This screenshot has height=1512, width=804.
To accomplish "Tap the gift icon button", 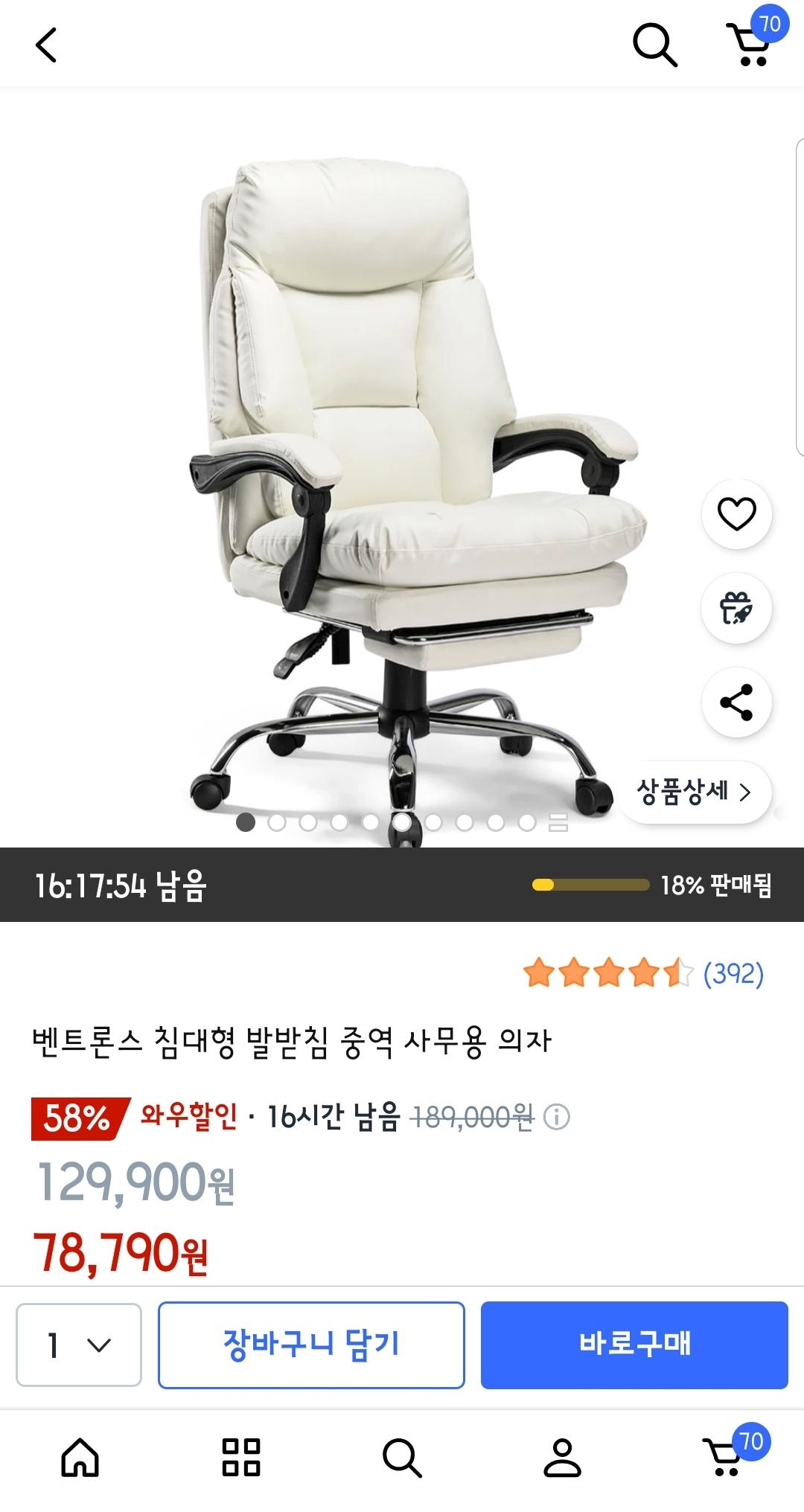I will tap(736, 608).
